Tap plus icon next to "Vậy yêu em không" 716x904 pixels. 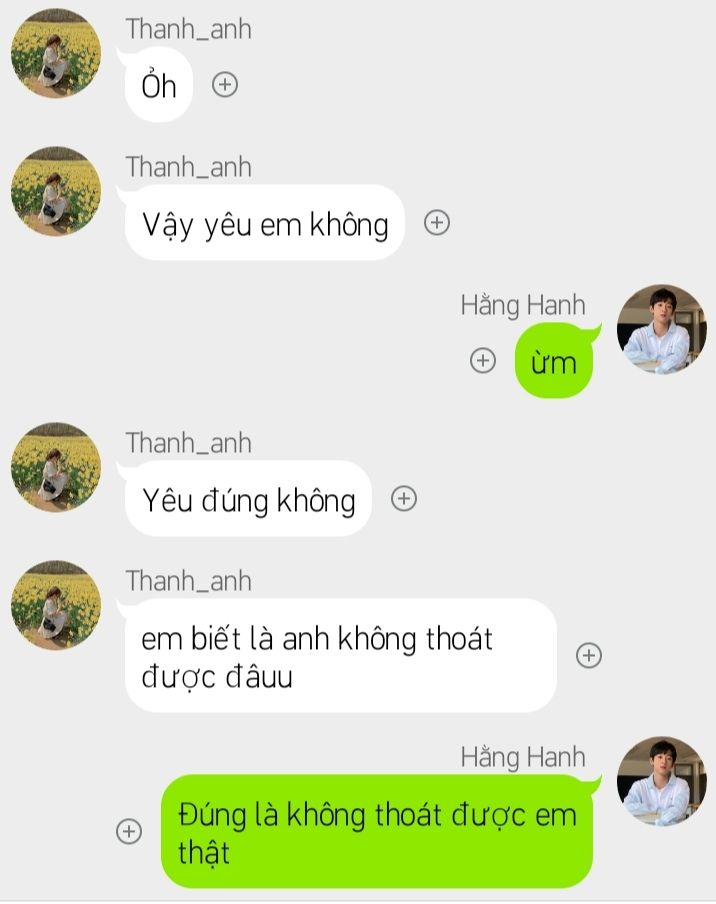click(437, 223)
